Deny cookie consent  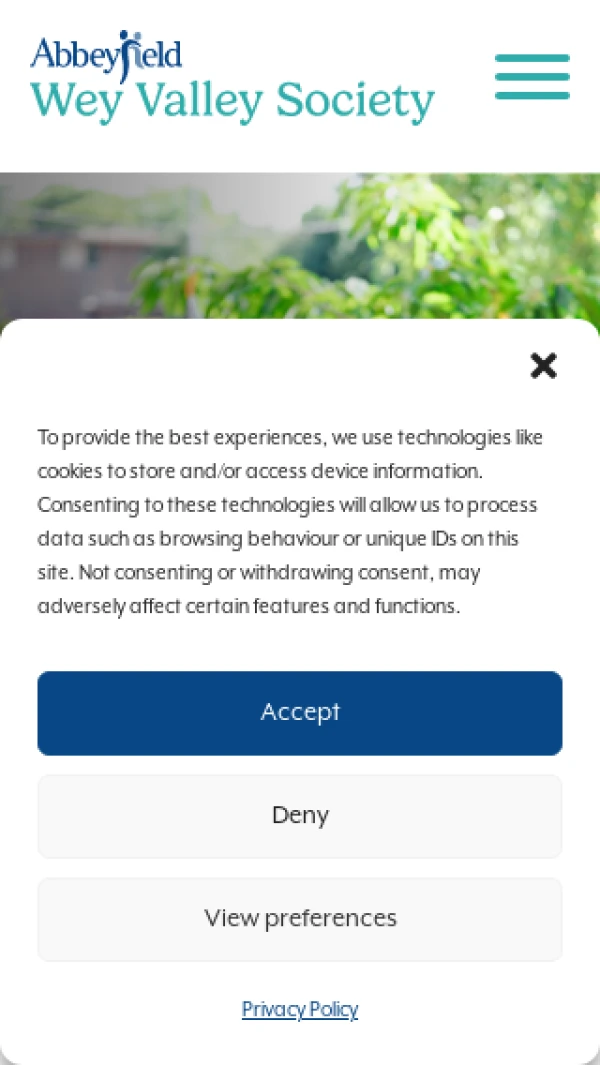300,815
